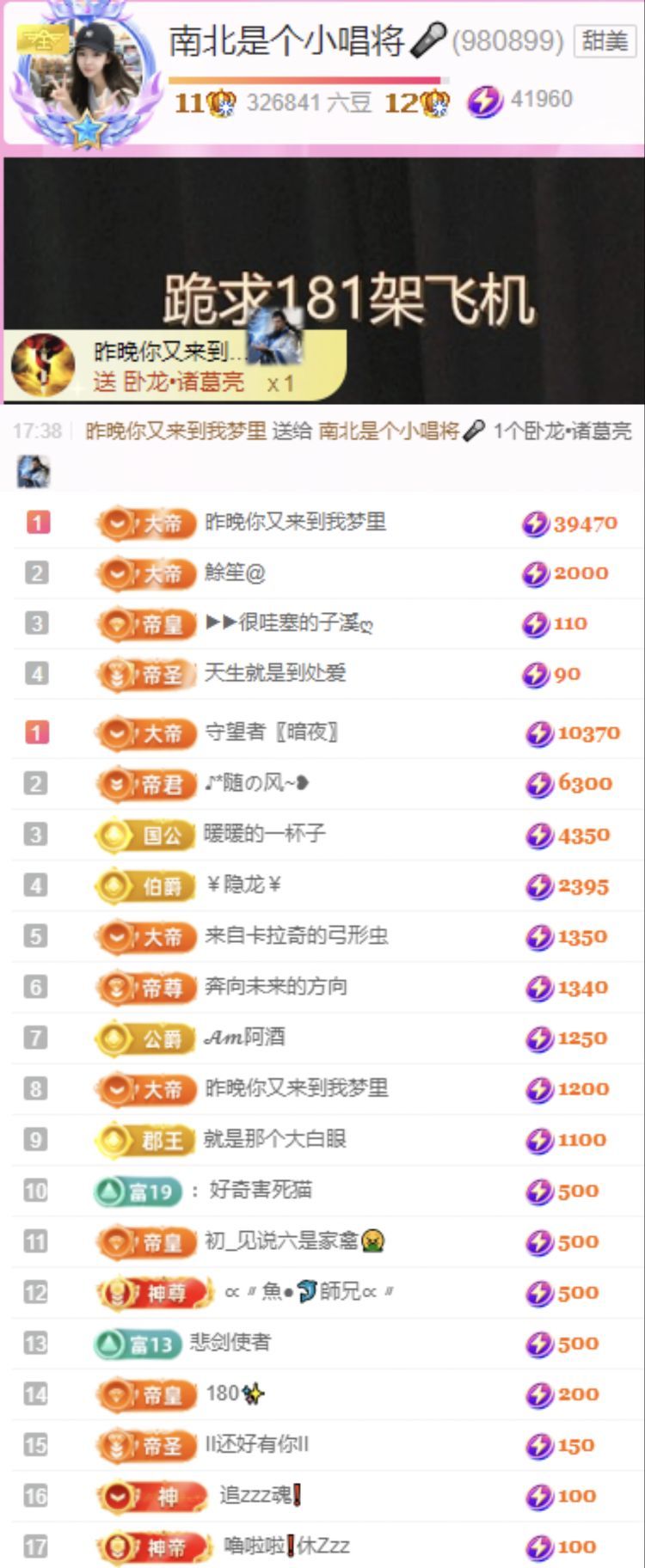Click the green 富19 level badge of 好奇害死猫

138,1191
